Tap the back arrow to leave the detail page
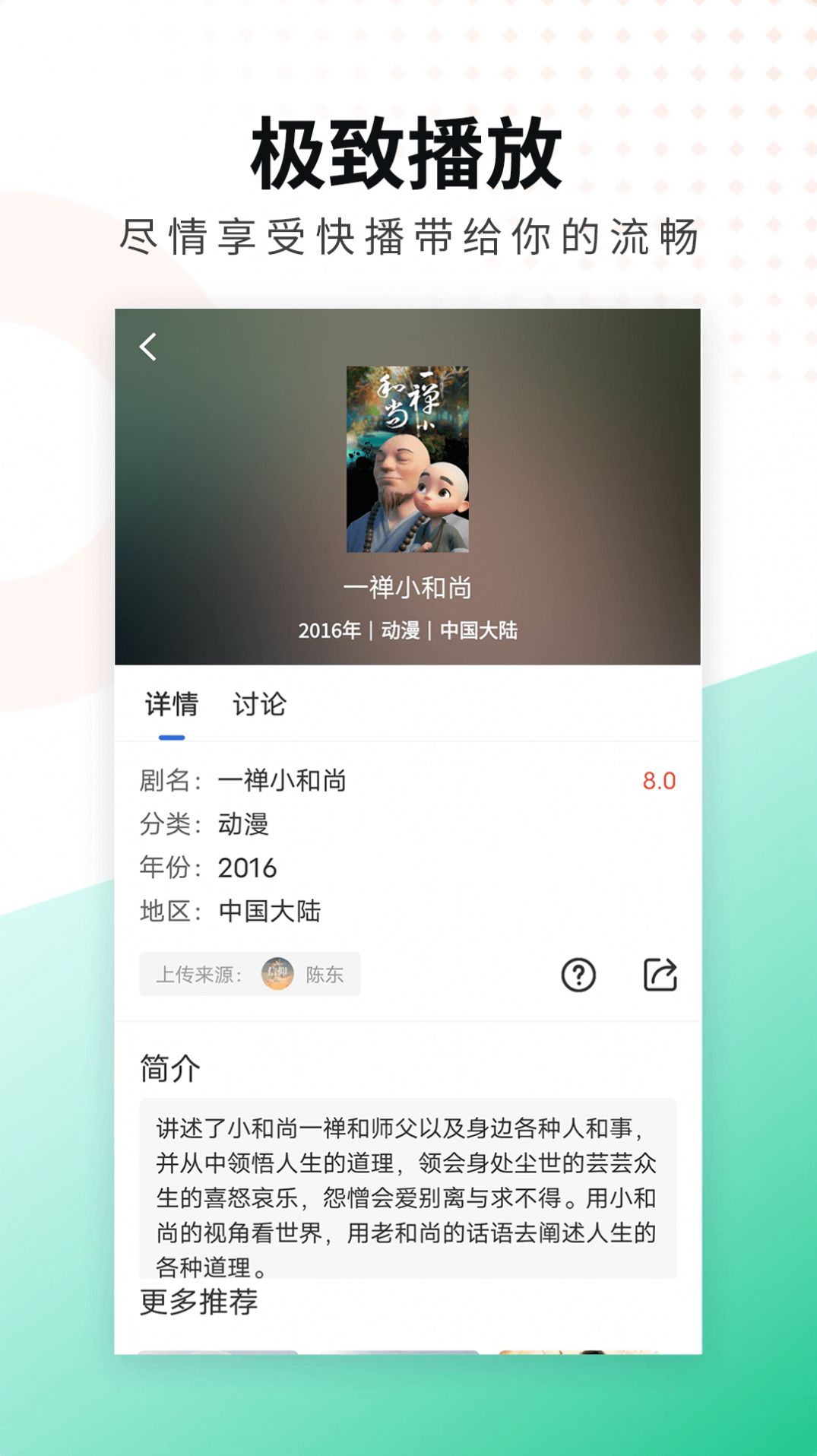 point(147,347)
